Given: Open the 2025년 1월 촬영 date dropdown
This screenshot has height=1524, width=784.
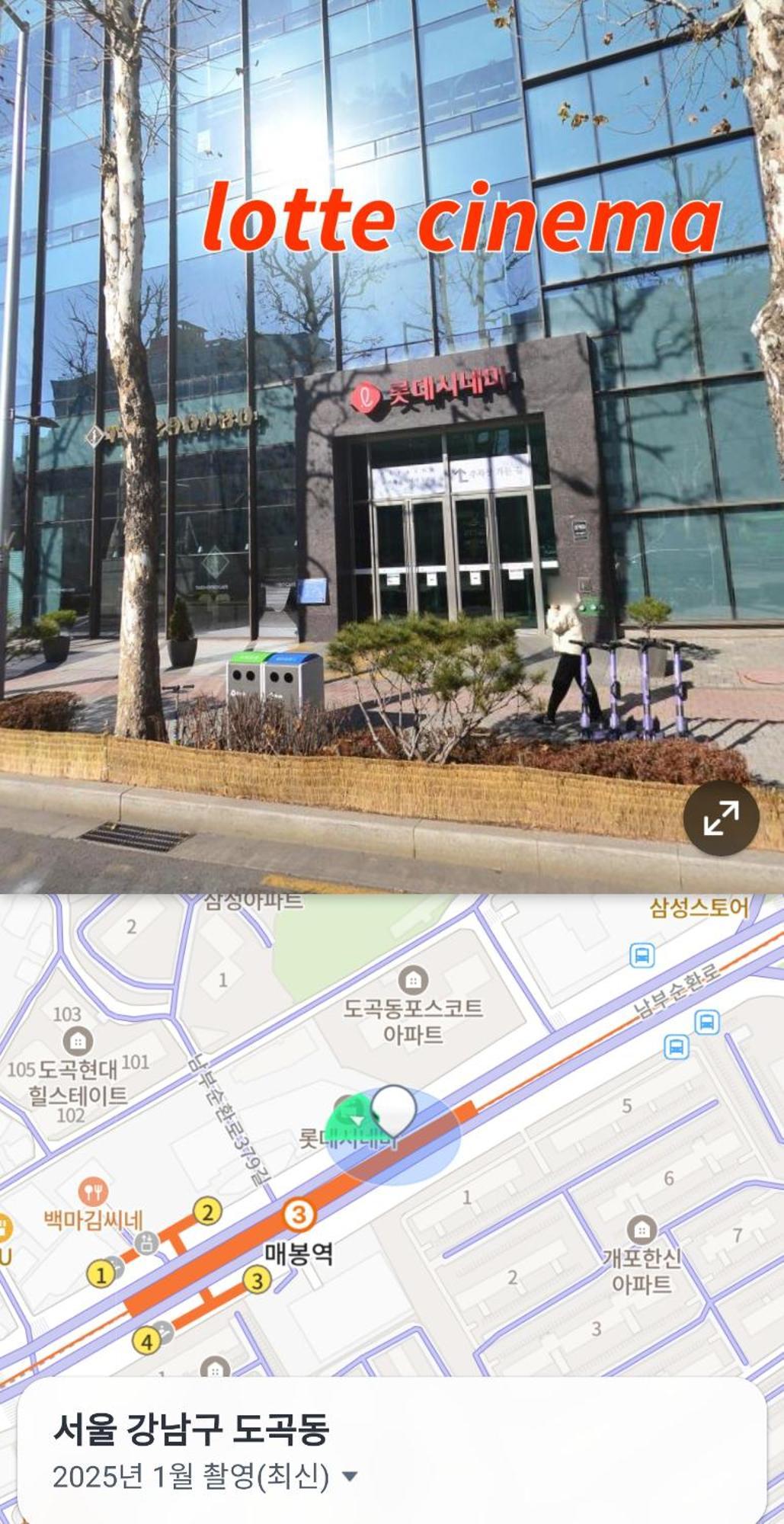Looking at the screenshot, I should [x=350, y=1476].
